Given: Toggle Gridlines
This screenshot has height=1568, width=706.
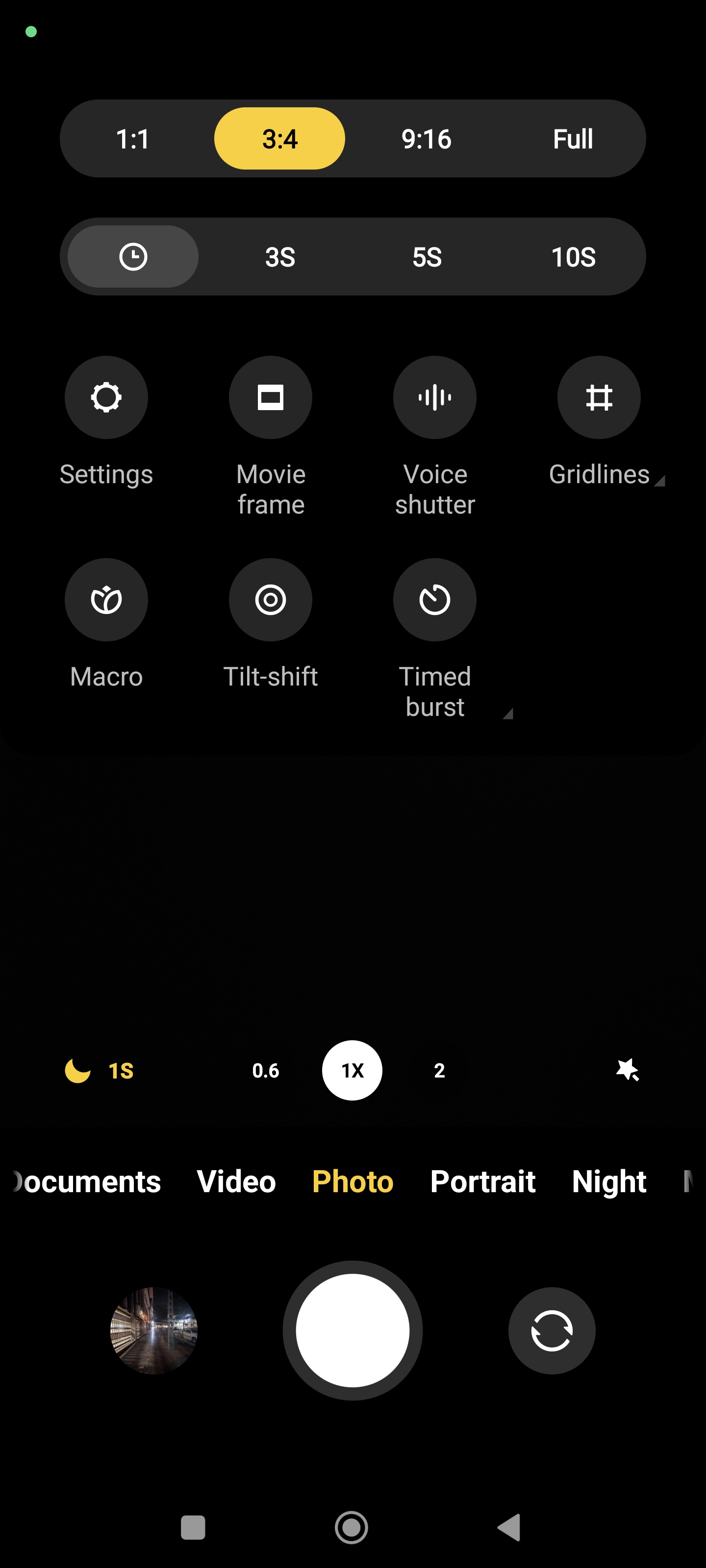Looking at the screenshot, I should point(599,397).
